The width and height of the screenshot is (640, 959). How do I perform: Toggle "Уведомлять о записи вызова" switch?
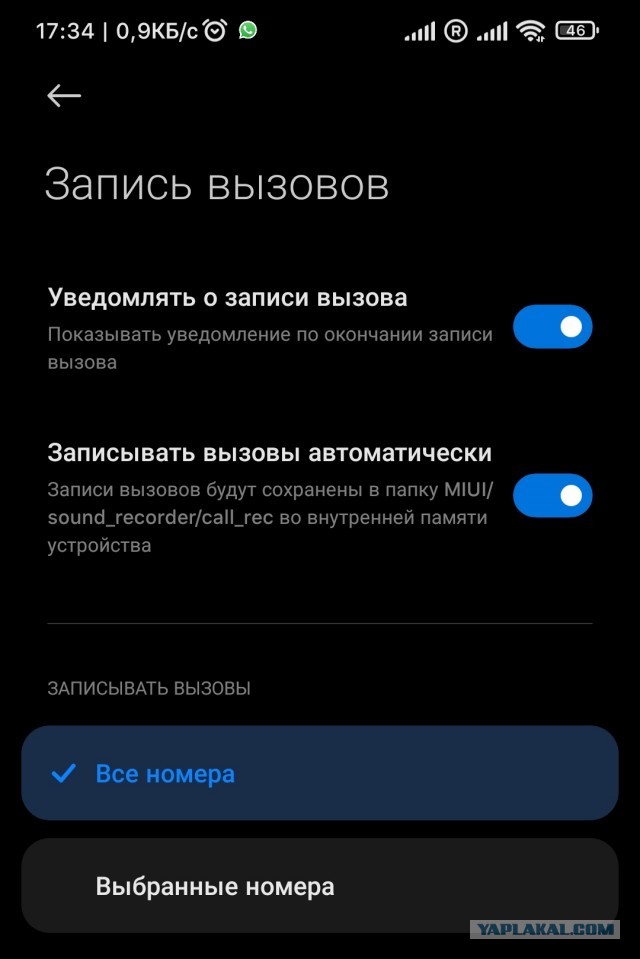[552, 327]
